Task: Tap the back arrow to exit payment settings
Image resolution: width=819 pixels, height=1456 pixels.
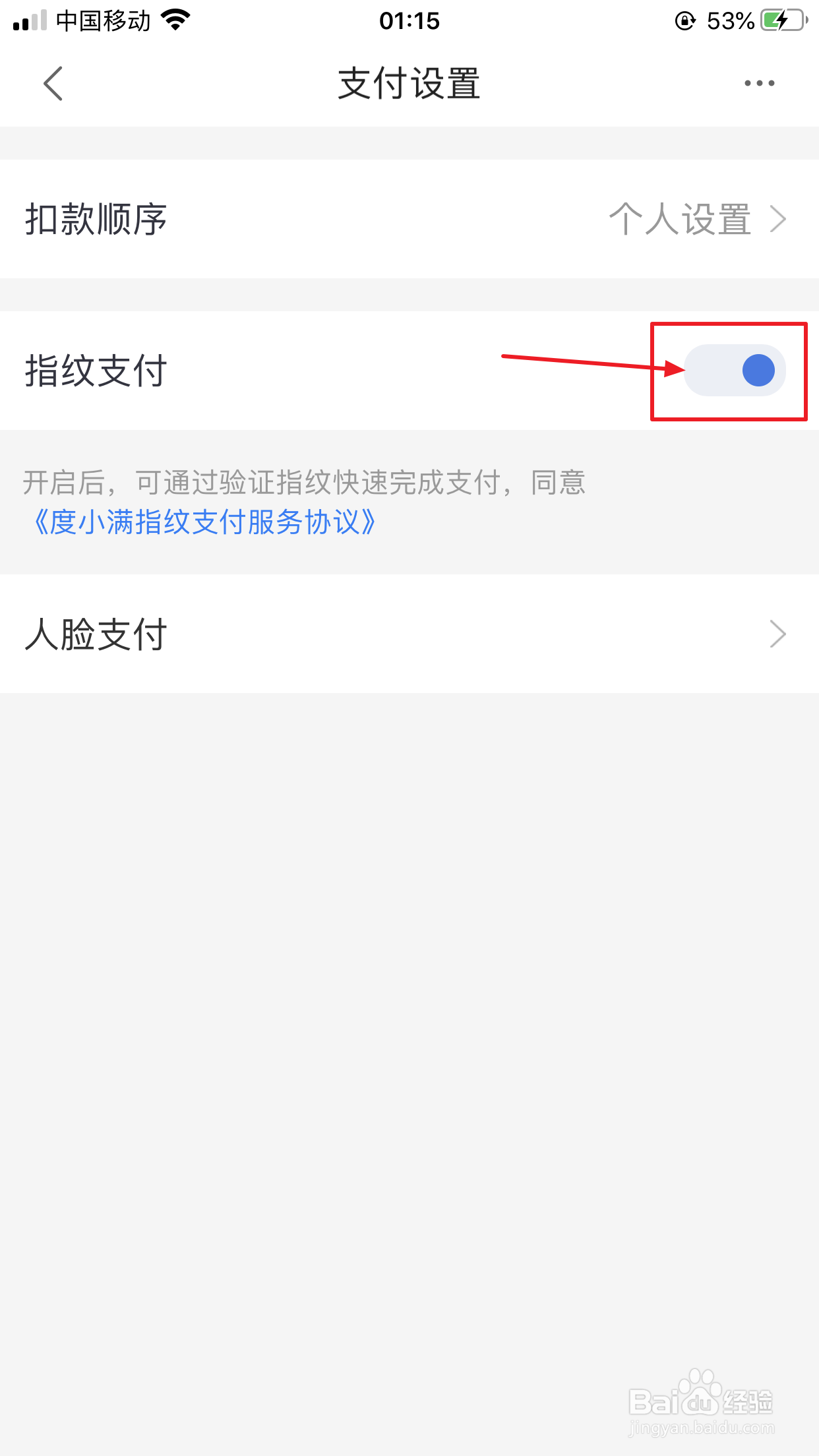Action: click(53, 84)
